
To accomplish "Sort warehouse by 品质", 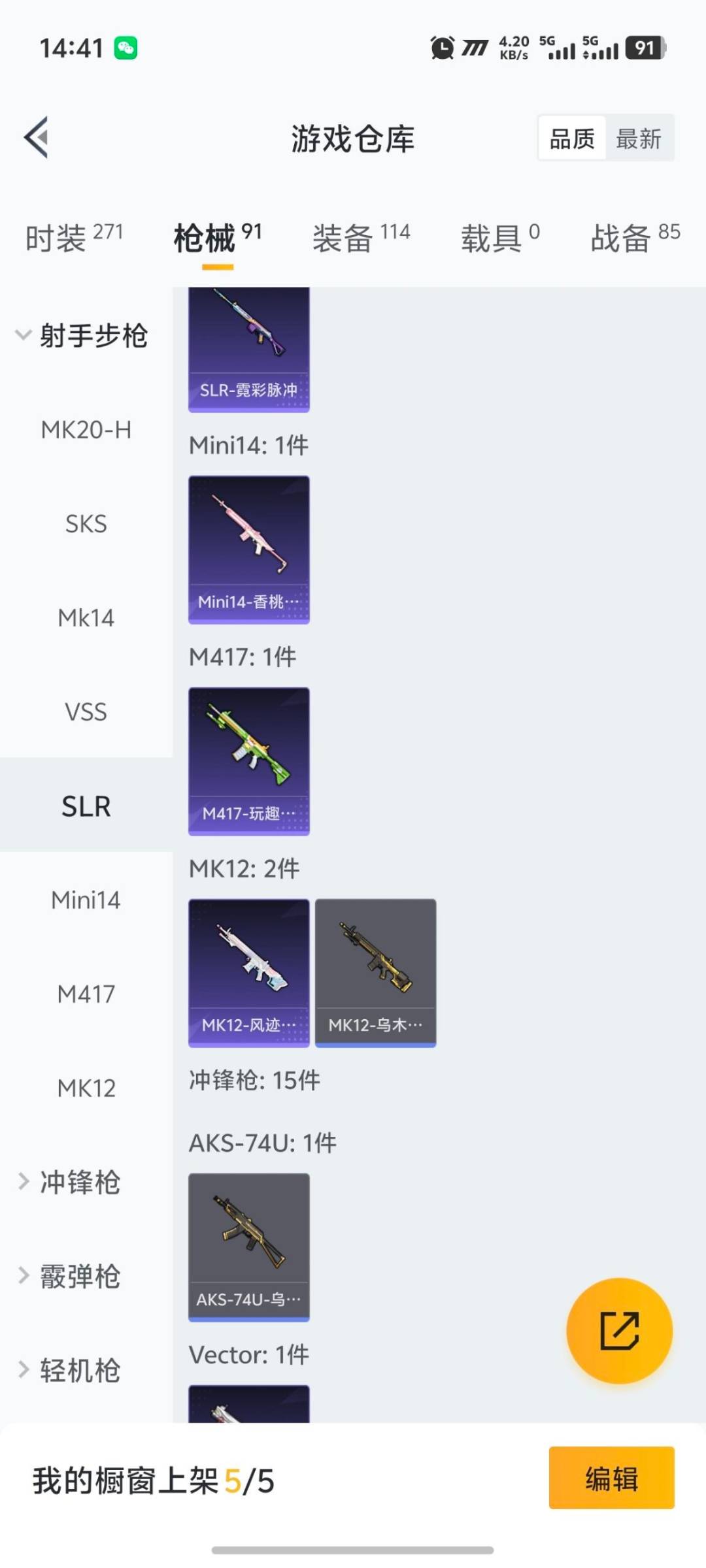I will pos(572,139).
